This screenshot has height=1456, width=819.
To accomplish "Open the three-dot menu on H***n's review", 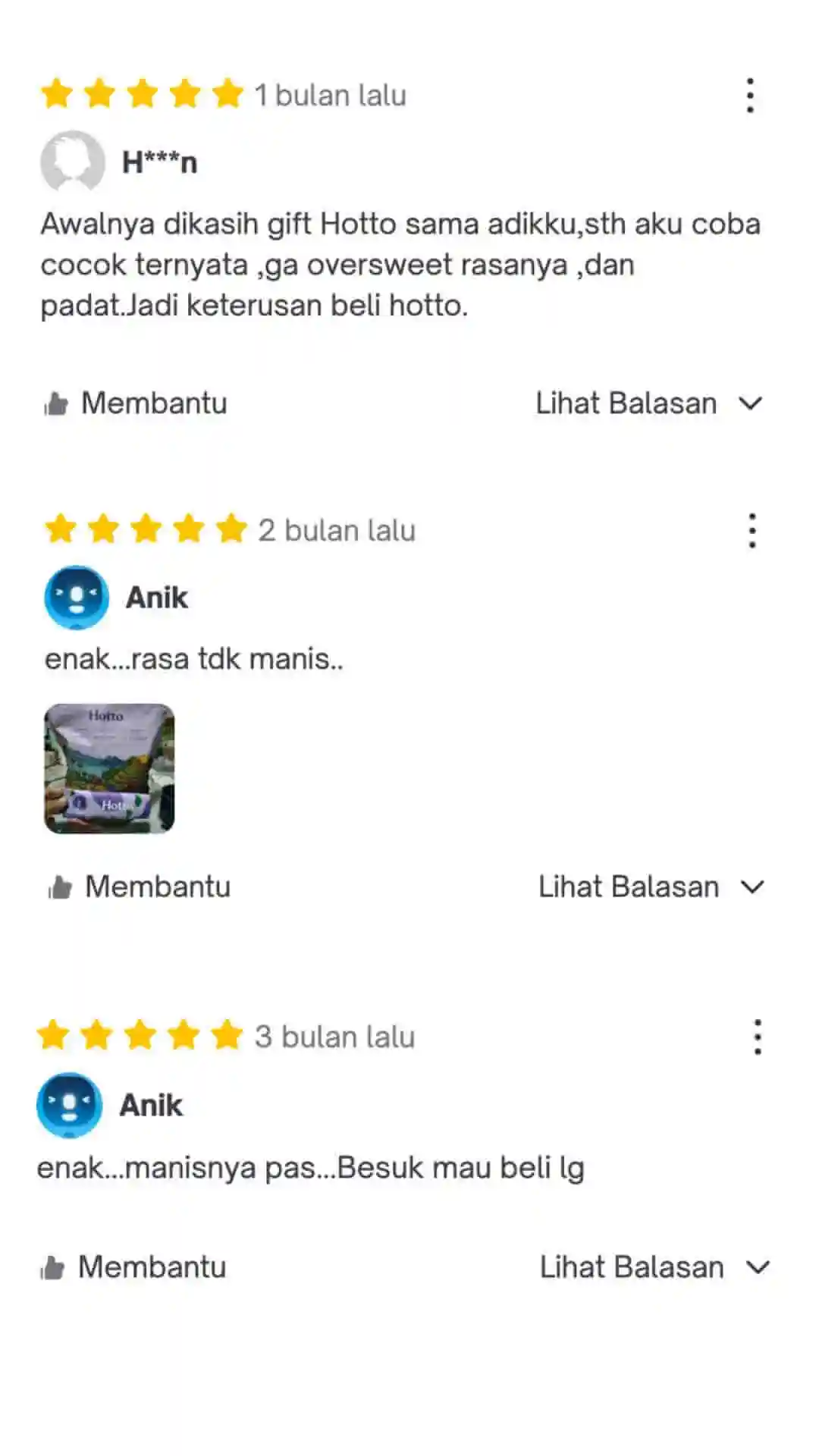I will pos(750,95).
